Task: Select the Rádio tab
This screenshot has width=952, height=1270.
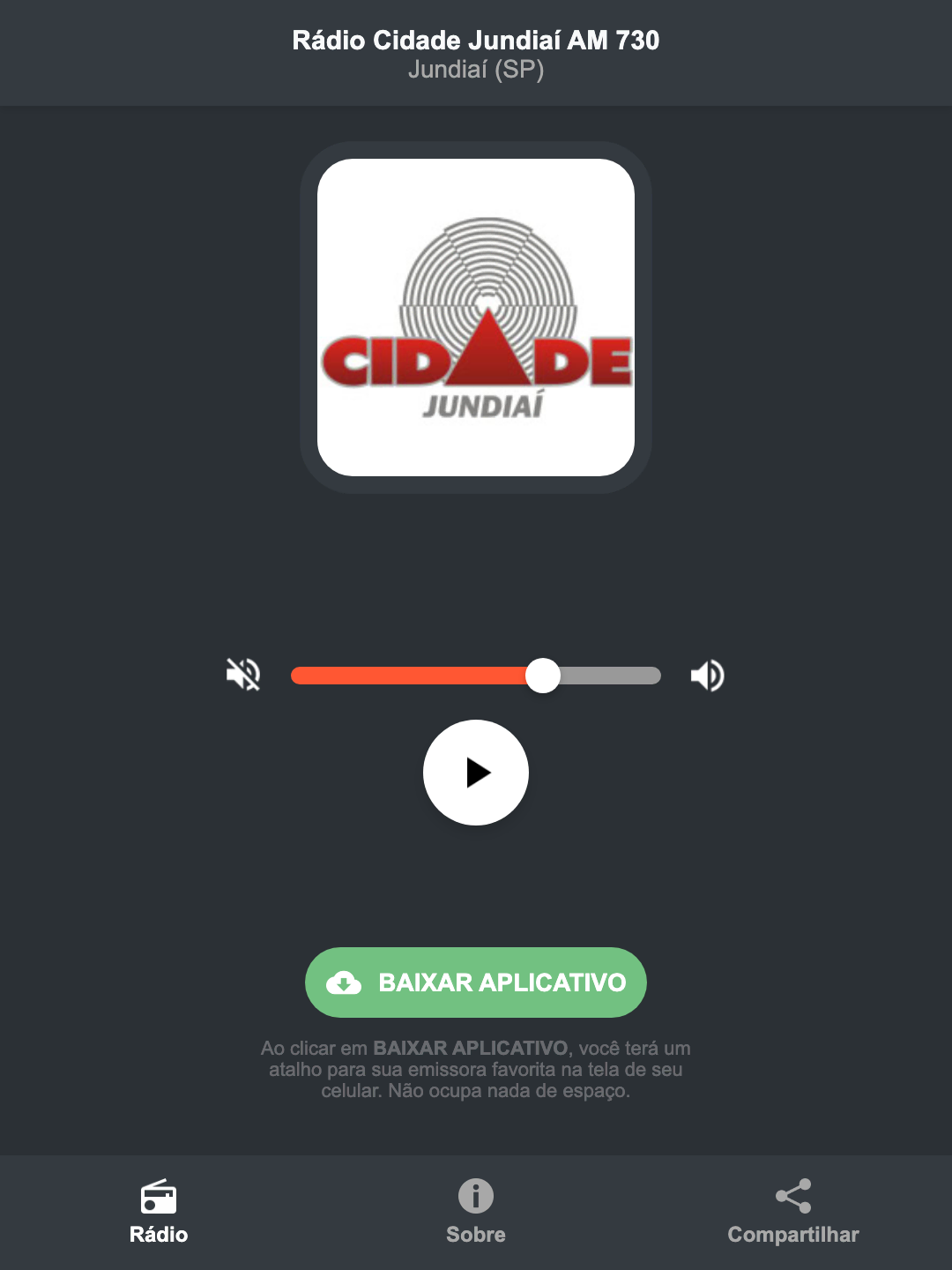Action: (x=159, y=1213)
